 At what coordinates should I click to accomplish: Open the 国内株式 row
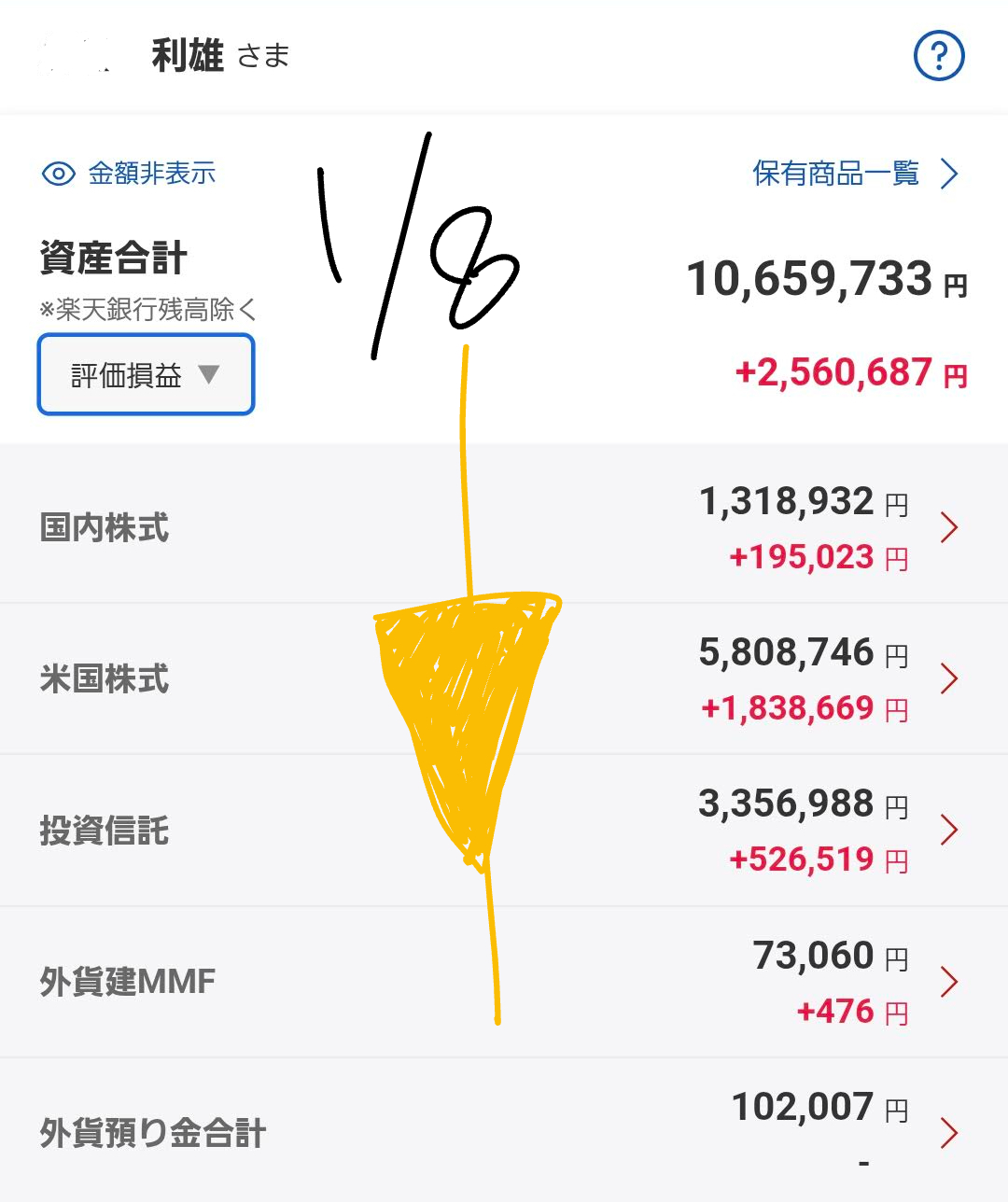click(x=504, y=527)
